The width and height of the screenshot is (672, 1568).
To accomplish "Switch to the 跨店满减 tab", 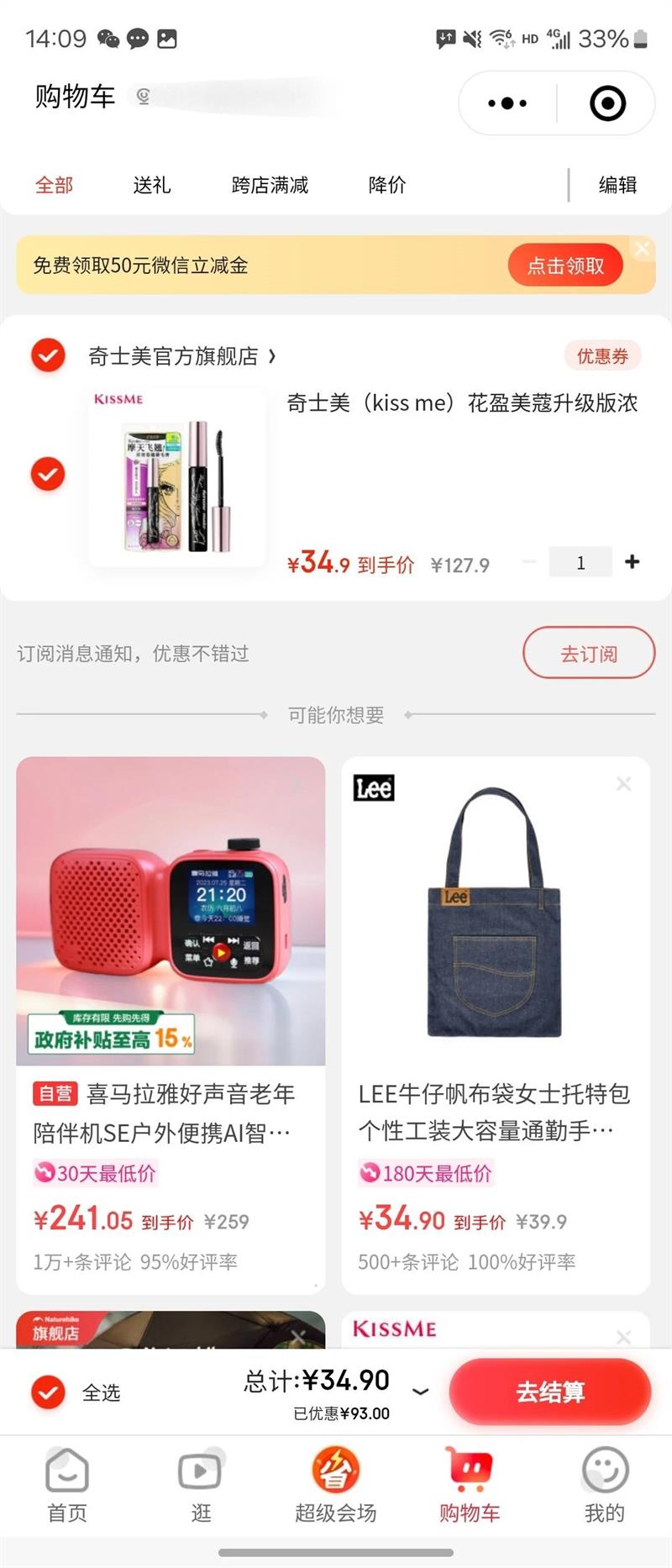I will coord(270,185).
